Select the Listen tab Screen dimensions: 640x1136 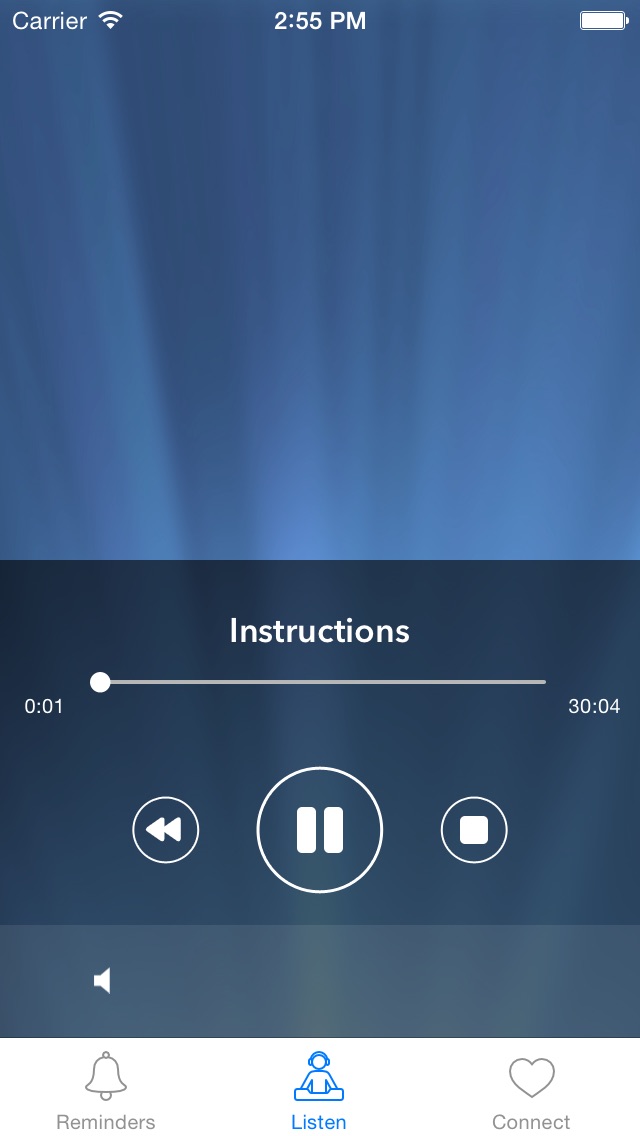tap(319, 1091)
